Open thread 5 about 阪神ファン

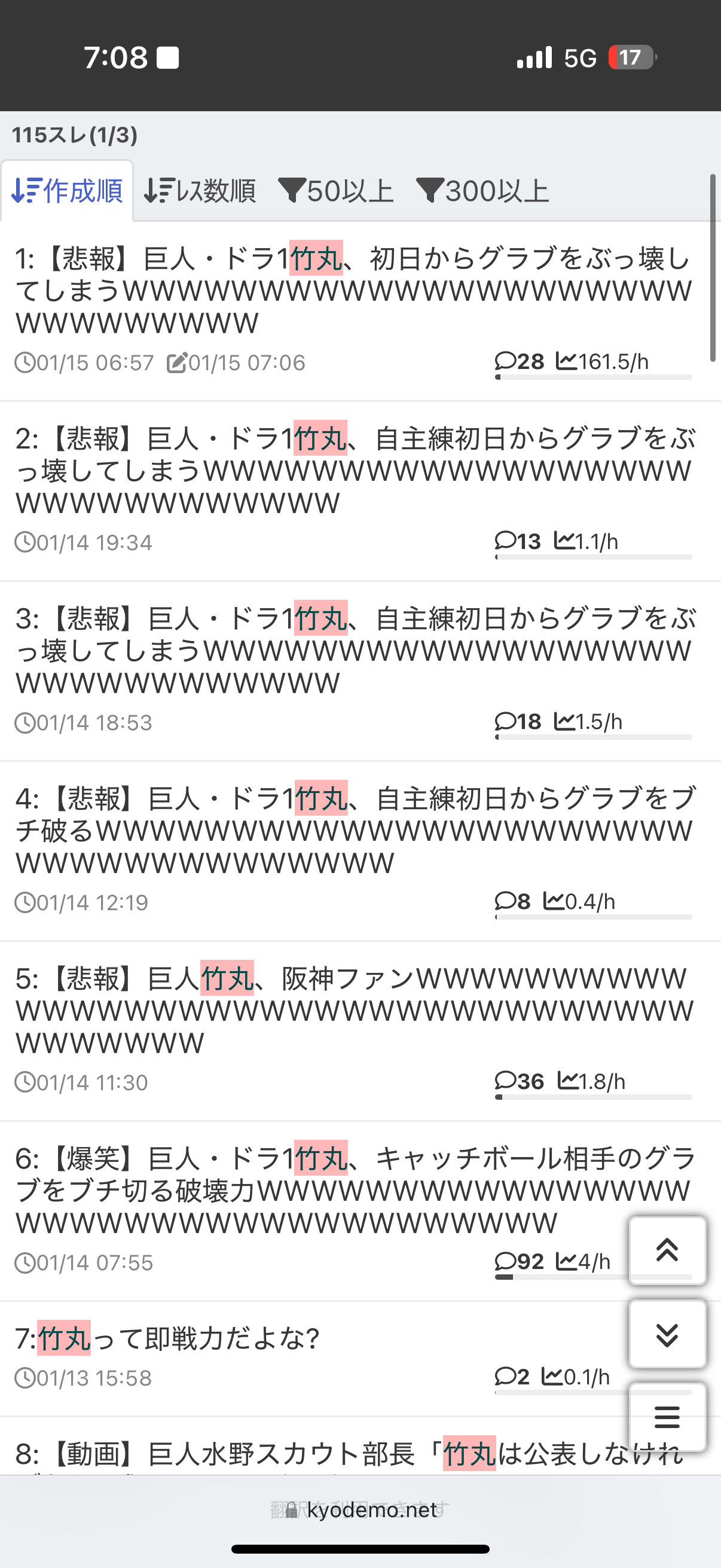point(353,1011)
